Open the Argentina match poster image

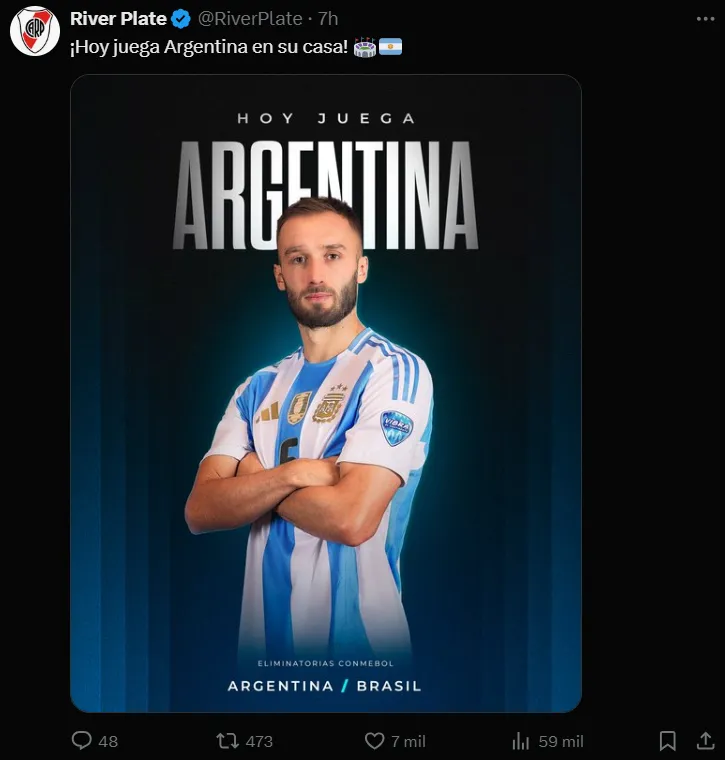click(326, 393)
